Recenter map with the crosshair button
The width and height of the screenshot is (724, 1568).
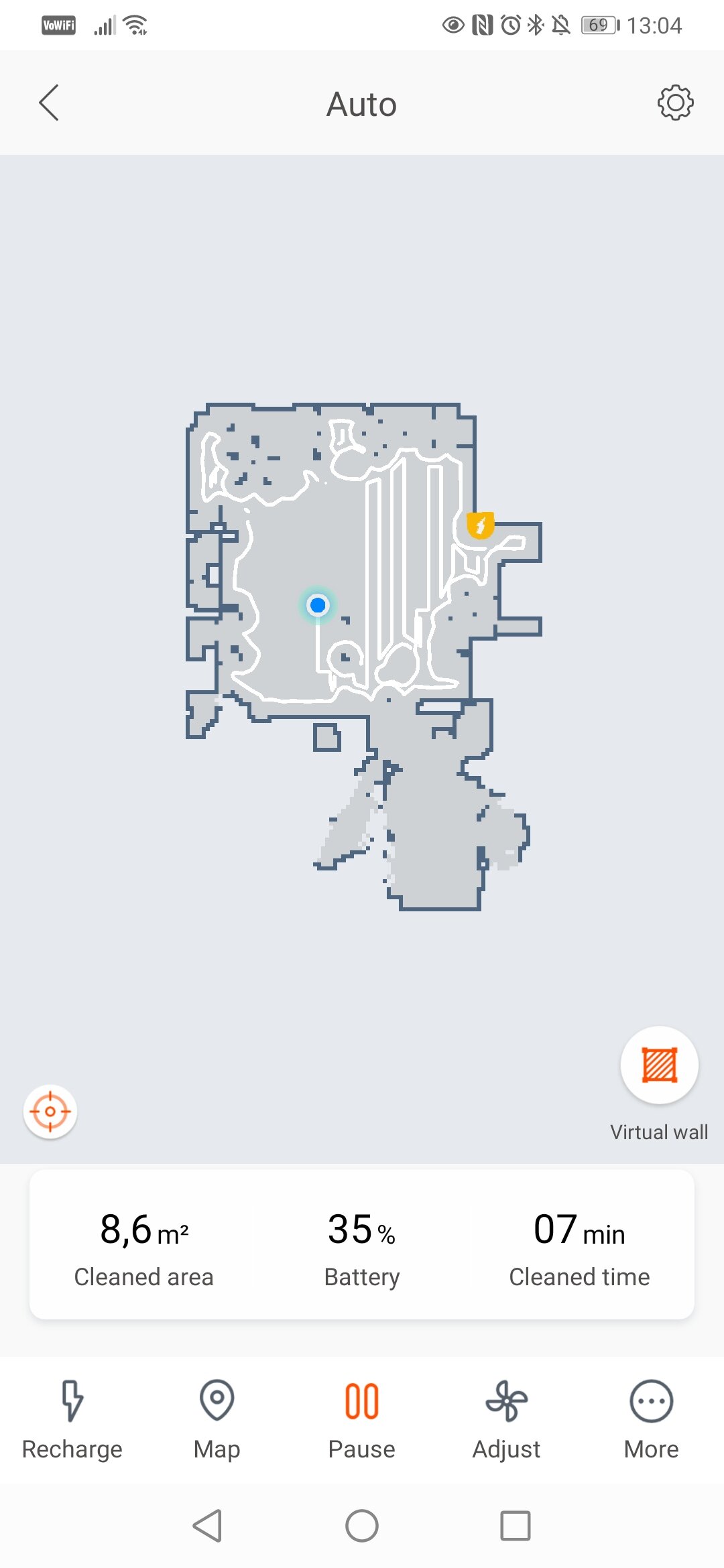pyautogui.click(x=50, y=1112)
